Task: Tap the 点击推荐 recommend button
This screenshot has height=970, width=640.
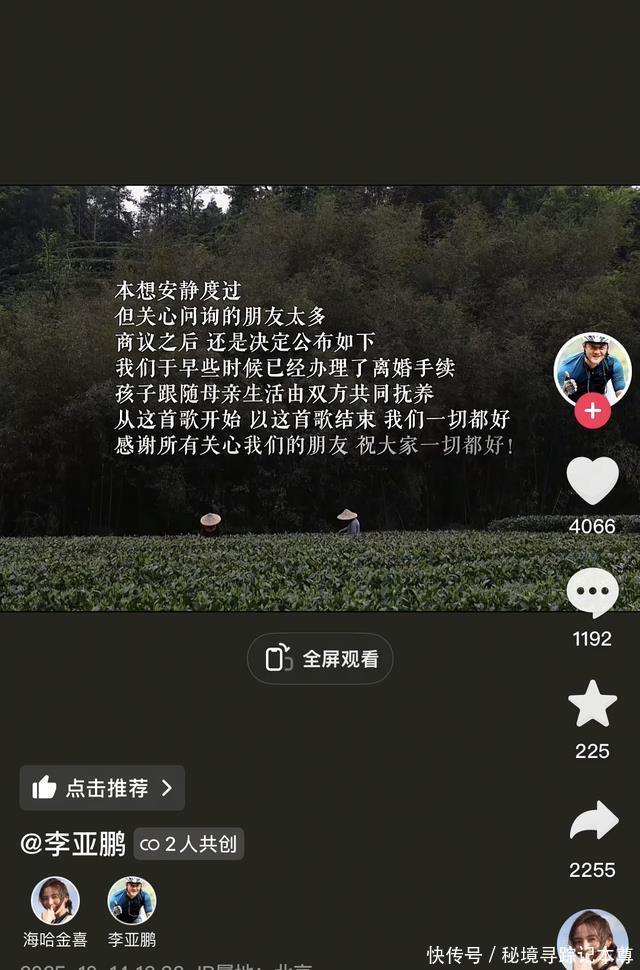Action: 102,788
